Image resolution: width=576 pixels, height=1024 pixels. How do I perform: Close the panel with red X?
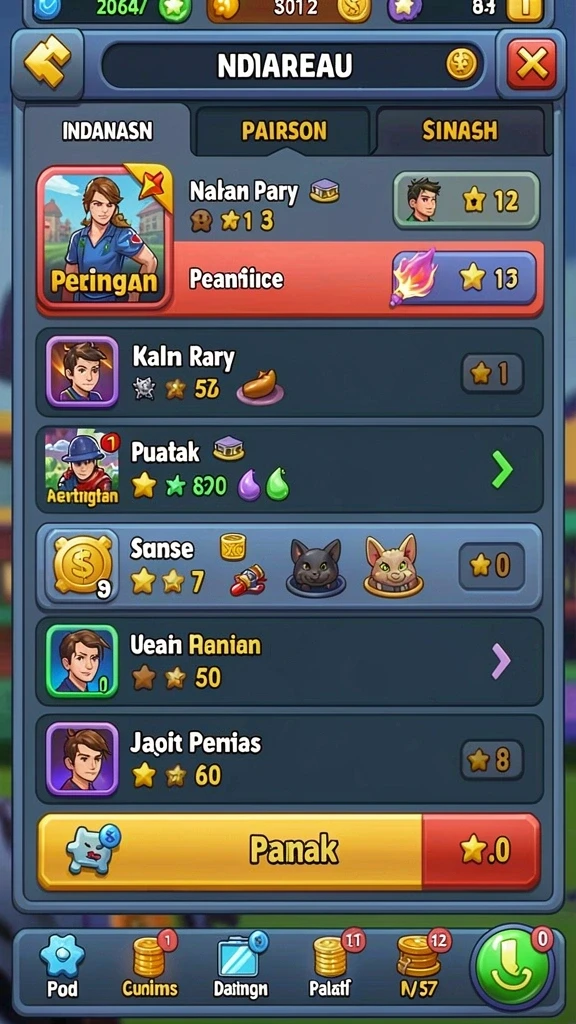point(532,64)
